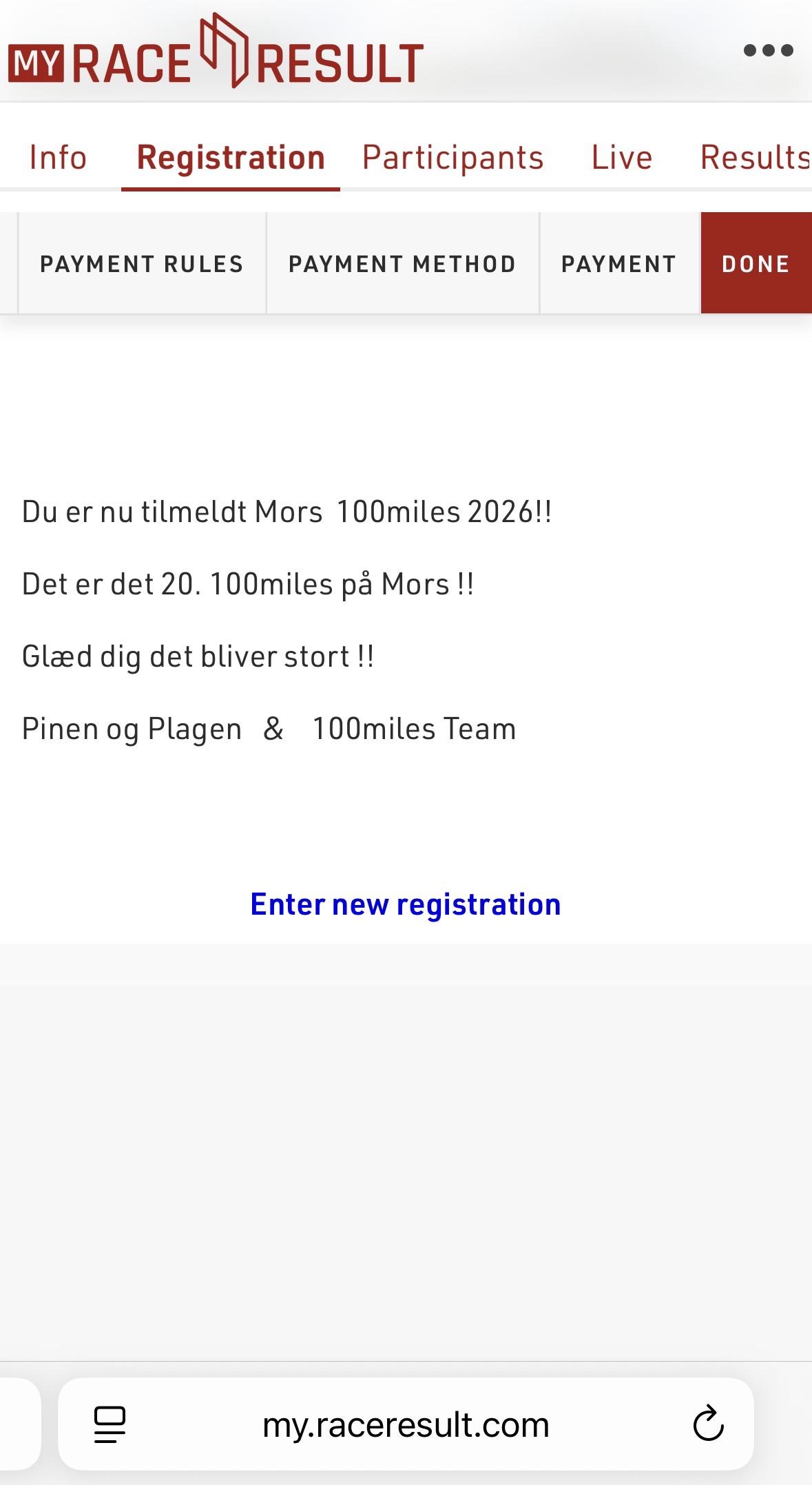This screenshot has width=812, height=1485.
Task: Go to the Live tab
Action: pos(621,157)
